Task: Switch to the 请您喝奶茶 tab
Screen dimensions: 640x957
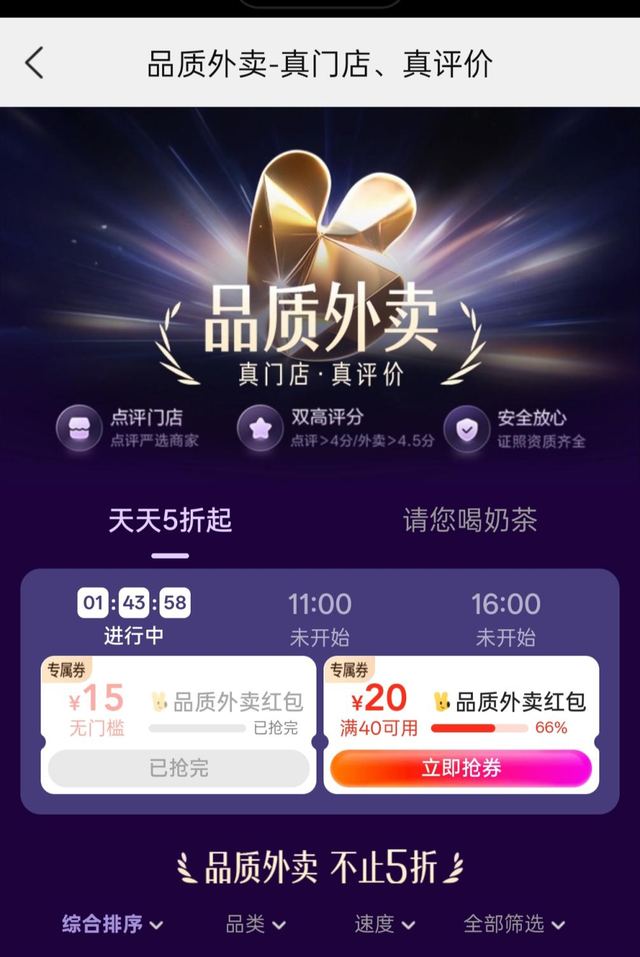Action: point(470,520)
